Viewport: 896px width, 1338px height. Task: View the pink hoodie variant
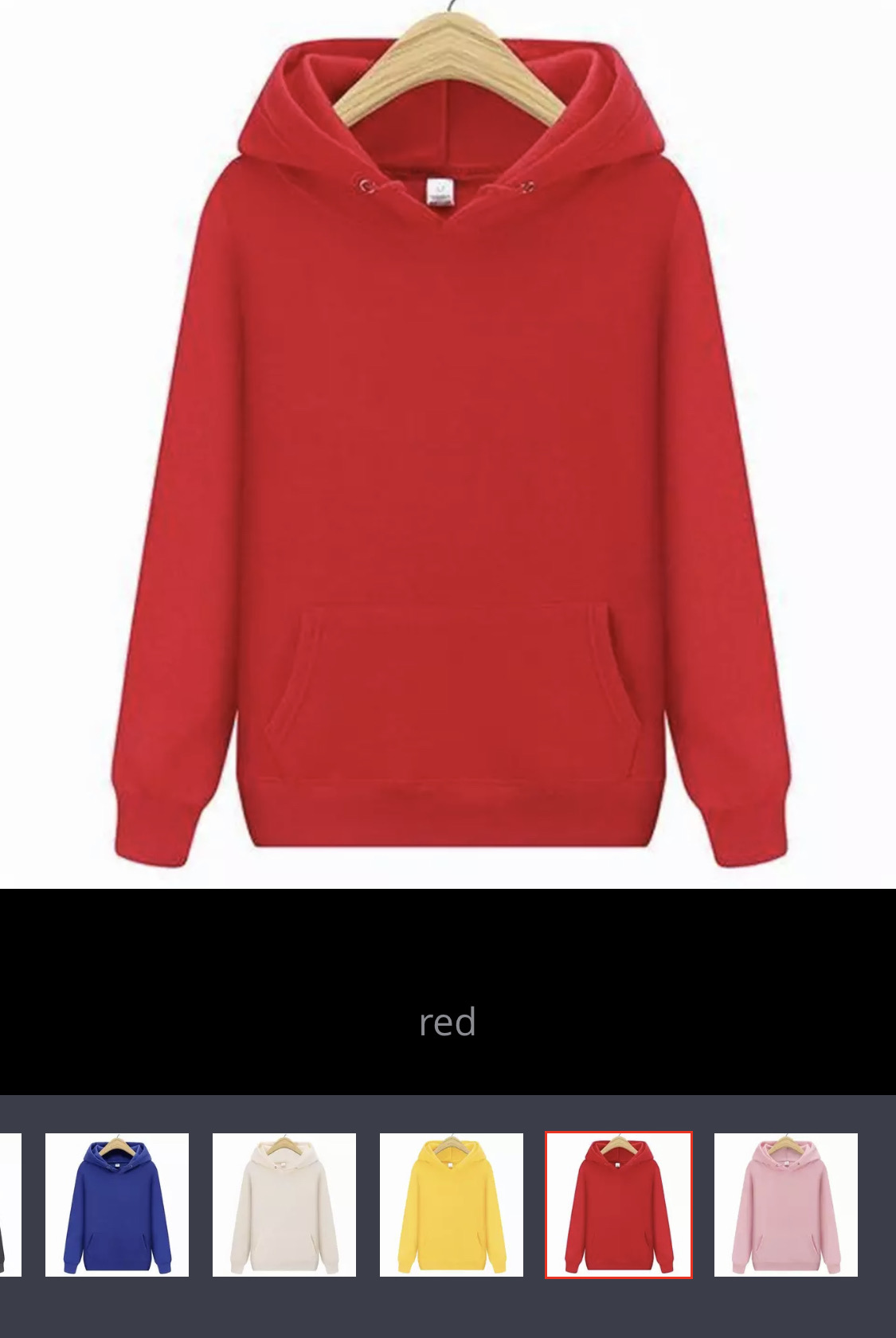(786, 1204)
